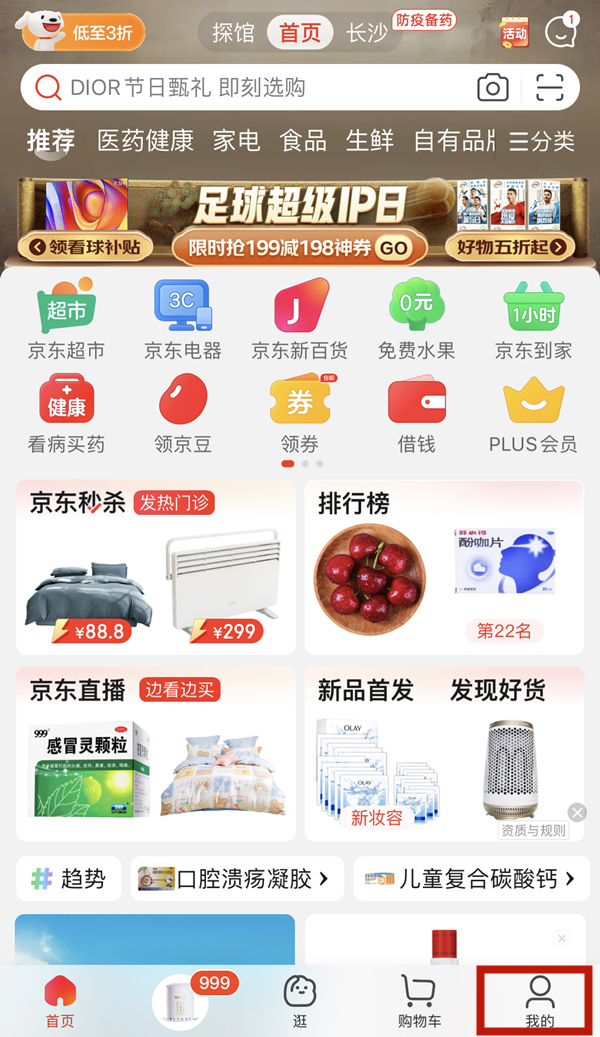Dismiss the floating ad close button
The width and height of the screenshot is (600, 1037).
click(x=577, y=811)
